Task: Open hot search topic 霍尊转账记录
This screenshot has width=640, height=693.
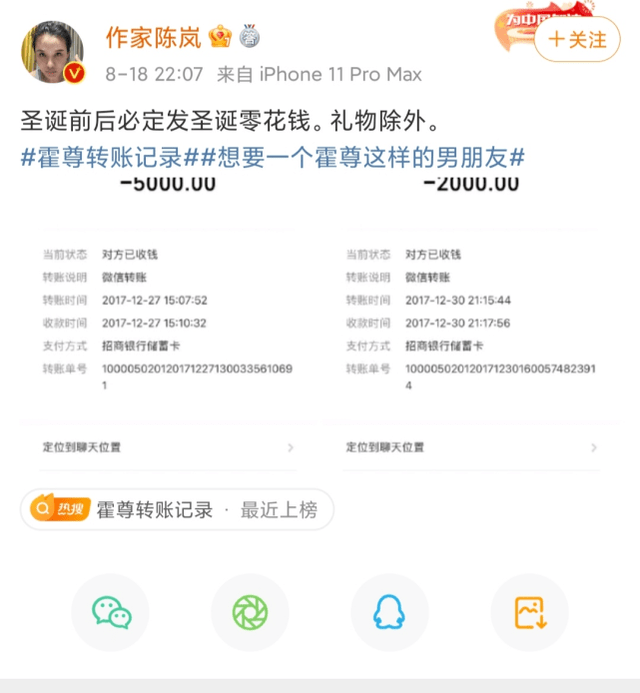Action: click(x=176, y=510)
